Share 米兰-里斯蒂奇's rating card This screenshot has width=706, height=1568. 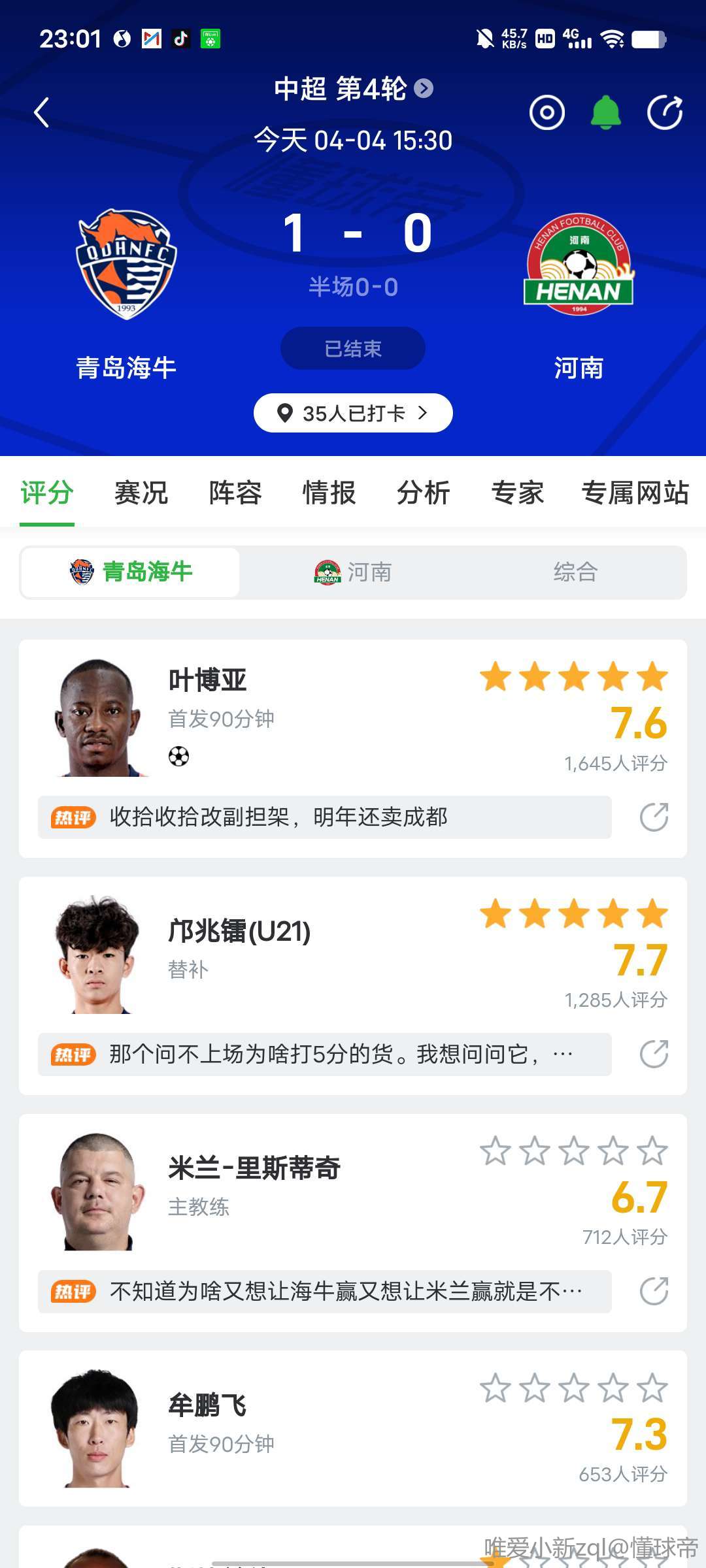pos(654,1291)
